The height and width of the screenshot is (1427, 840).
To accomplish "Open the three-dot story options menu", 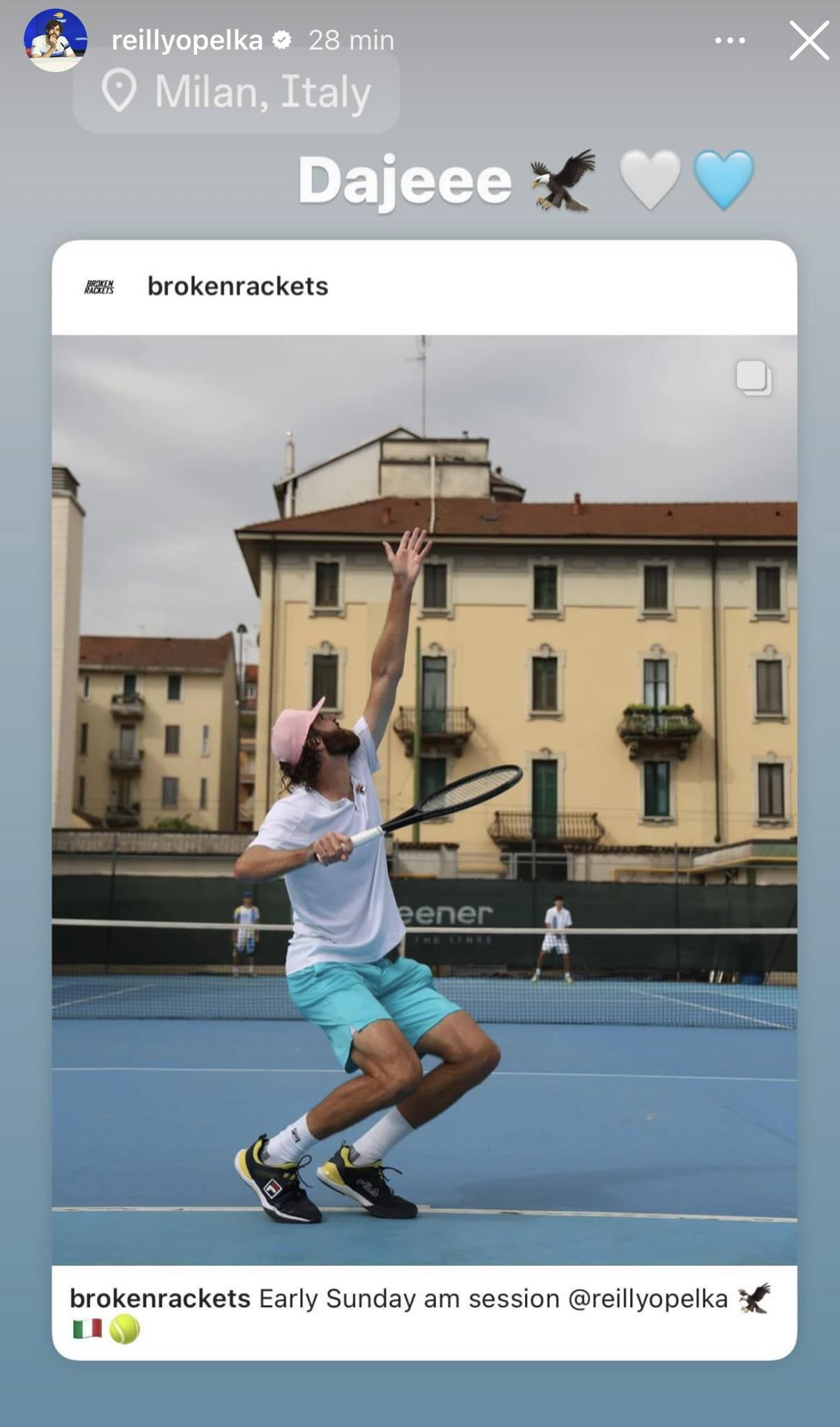I will (730, 40).
